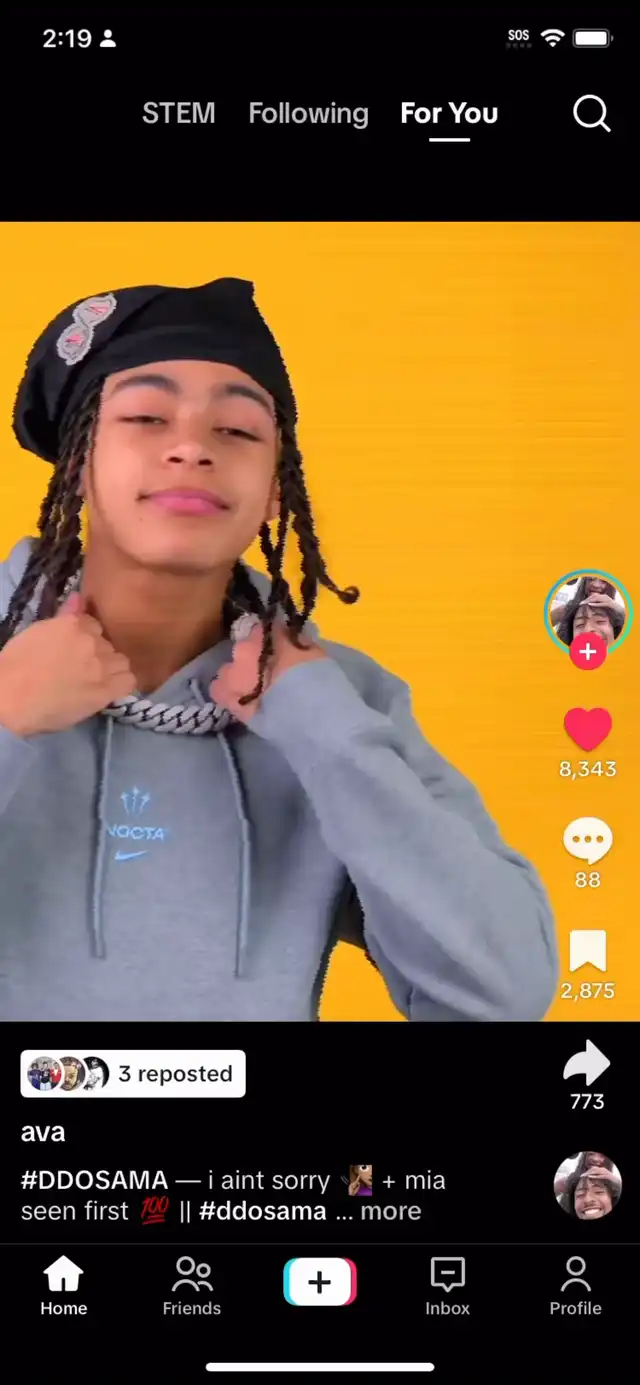
Task: Switch to the STEM feed tab
Action: (178, 114)
